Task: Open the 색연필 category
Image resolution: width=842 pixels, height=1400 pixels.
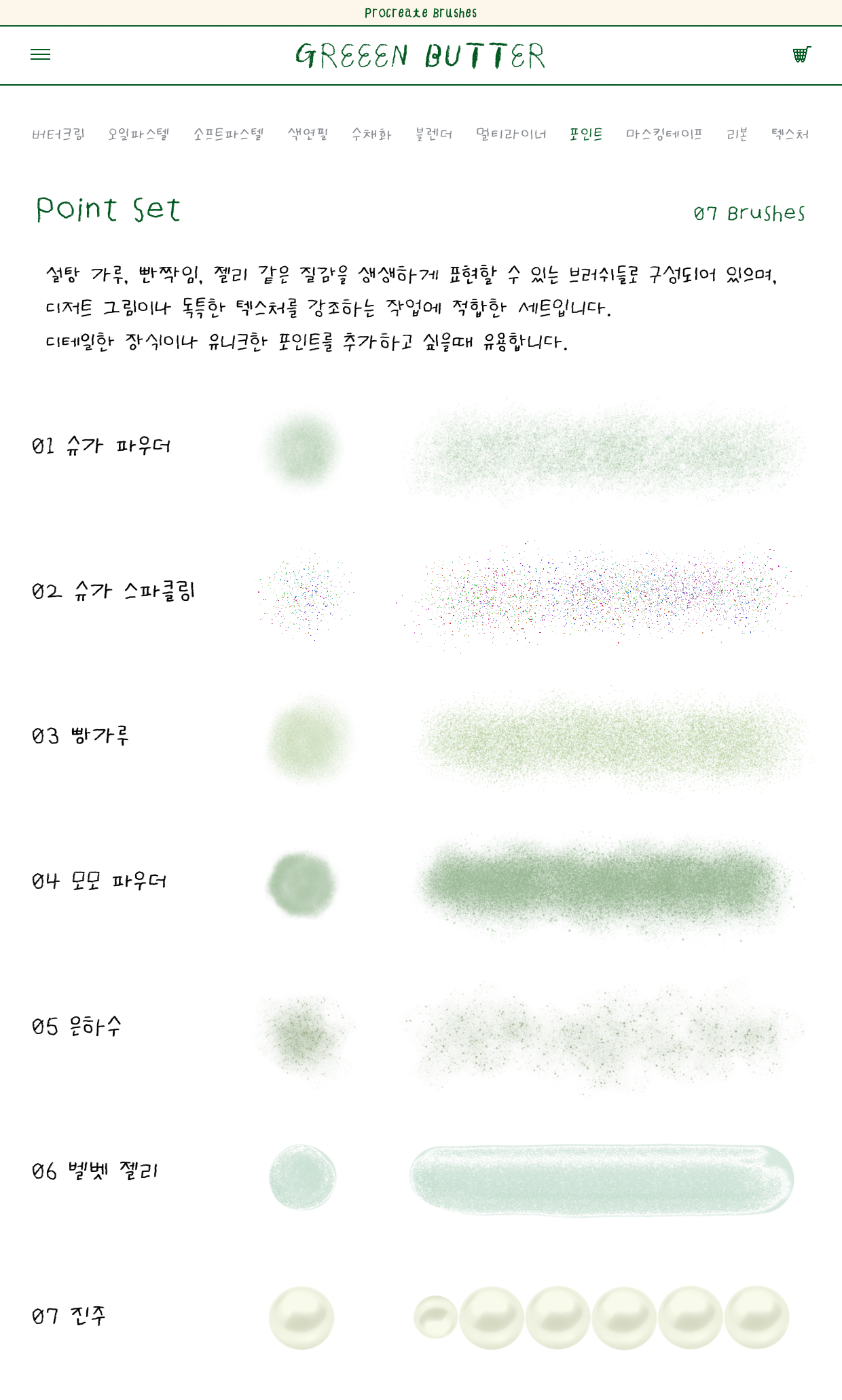Action: tap(308, 134)
